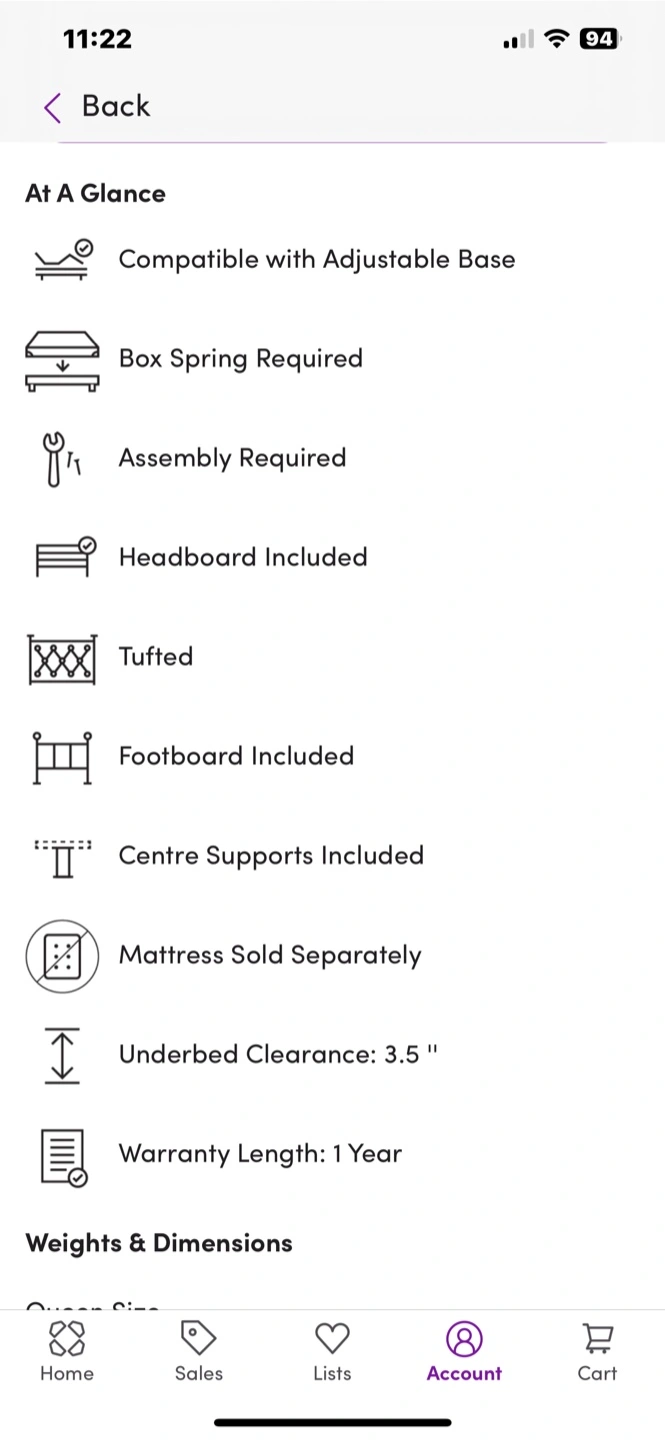Open the Lists tab
This screenshot has height=1440, width=665.
point(332,1351)
